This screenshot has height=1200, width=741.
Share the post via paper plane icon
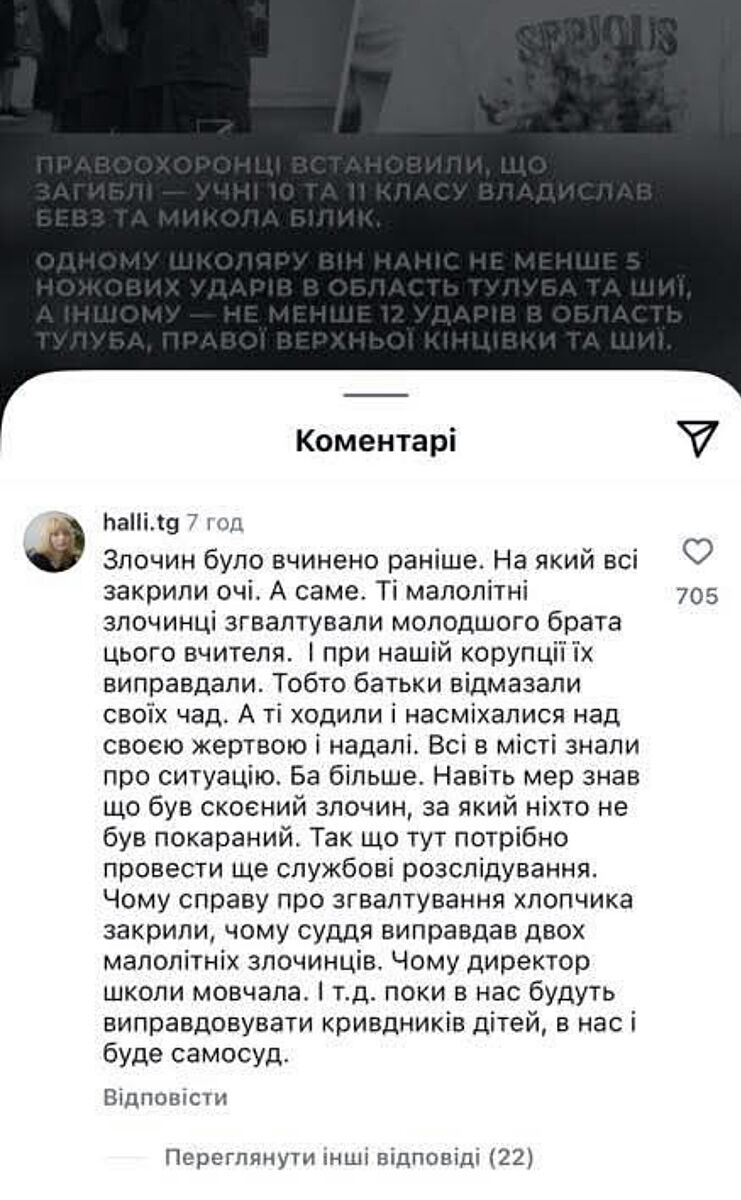(696, 437)
